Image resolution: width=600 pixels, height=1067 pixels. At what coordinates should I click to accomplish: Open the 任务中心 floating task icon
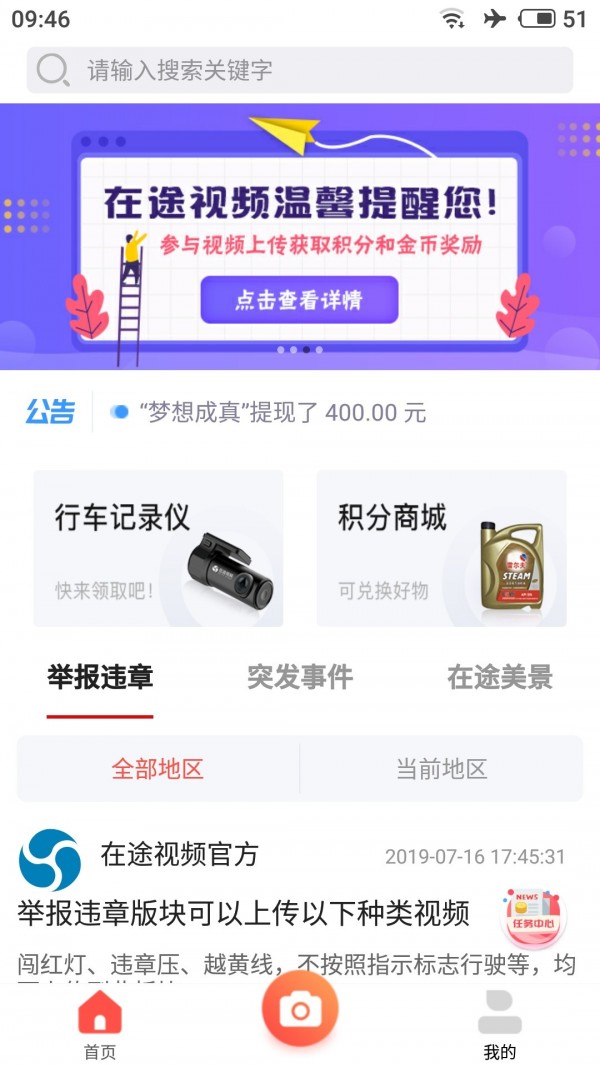(x=533, y=909)
